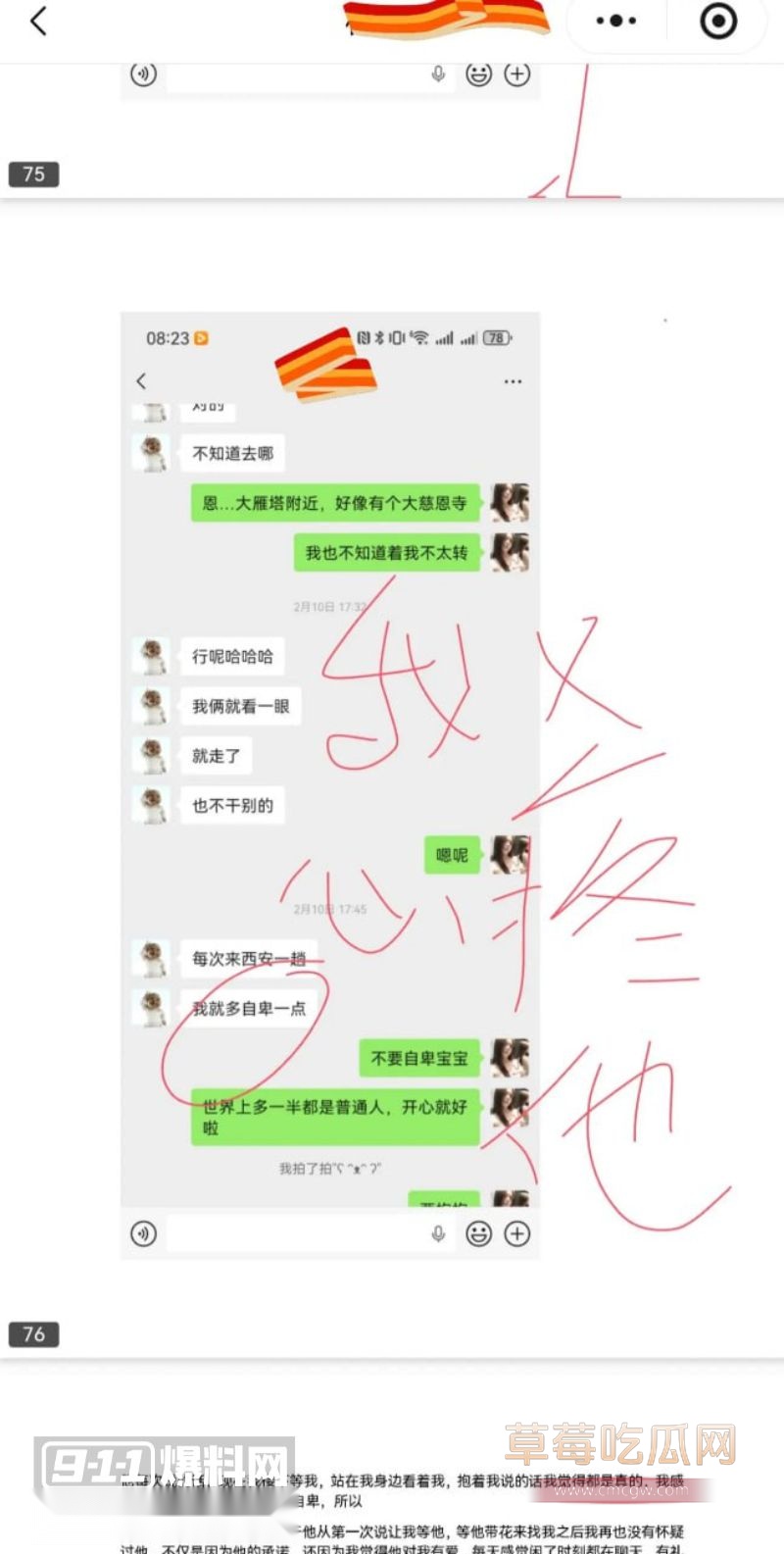
Task: Click the microphone icon inside the message input field
Action: coord(438,74)
